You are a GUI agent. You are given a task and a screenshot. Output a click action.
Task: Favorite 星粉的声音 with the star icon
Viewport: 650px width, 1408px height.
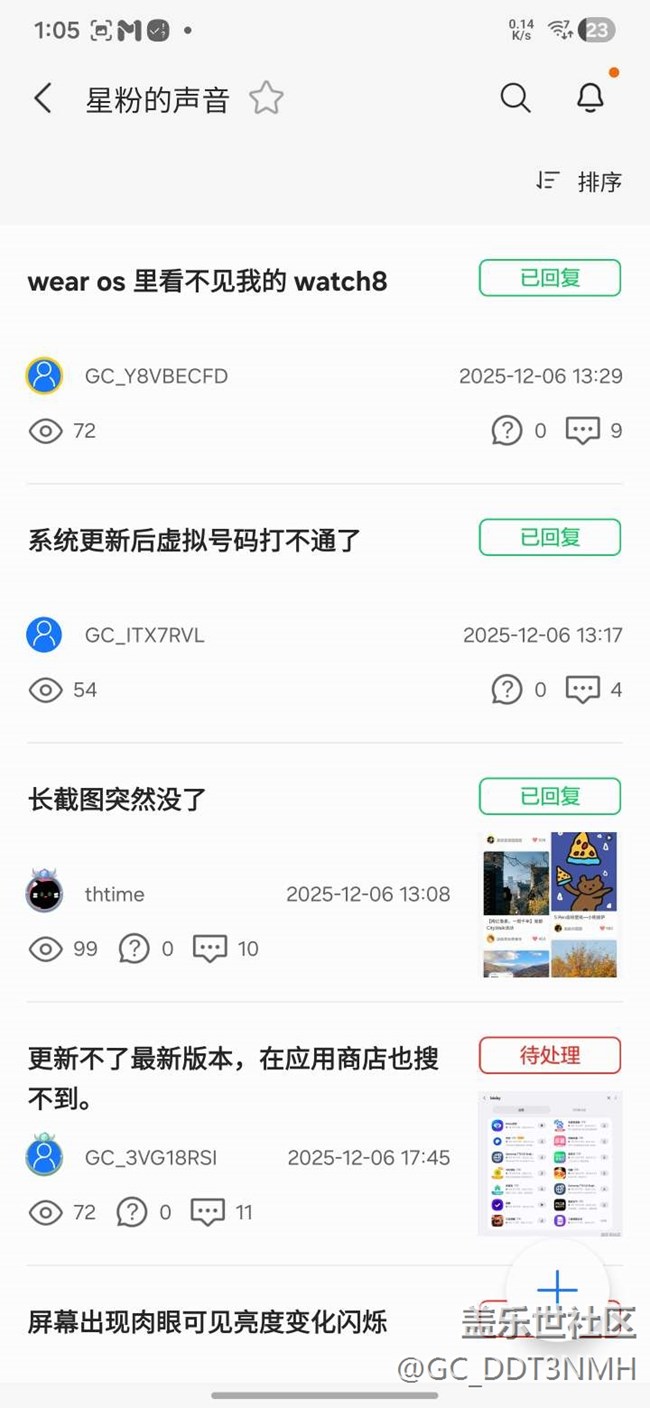[266, 98]
